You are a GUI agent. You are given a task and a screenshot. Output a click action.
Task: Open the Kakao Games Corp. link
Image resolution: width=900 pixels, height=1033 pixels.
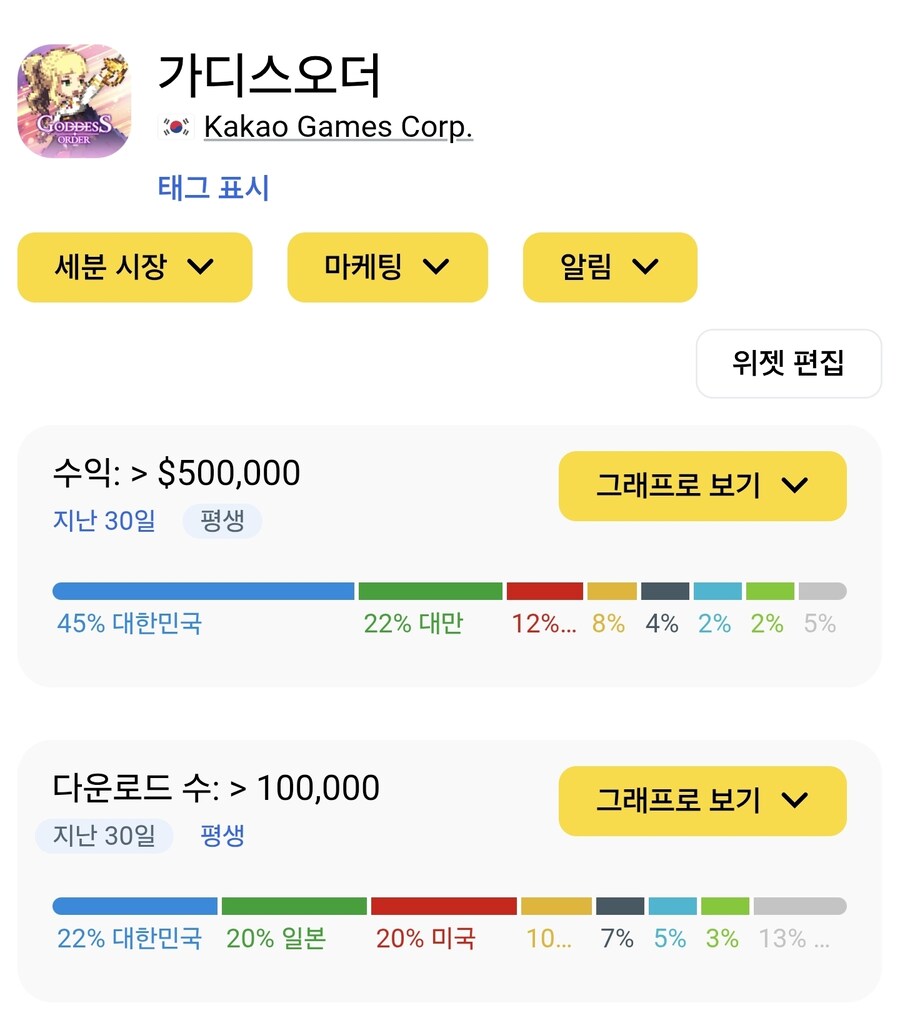[338, 127]
